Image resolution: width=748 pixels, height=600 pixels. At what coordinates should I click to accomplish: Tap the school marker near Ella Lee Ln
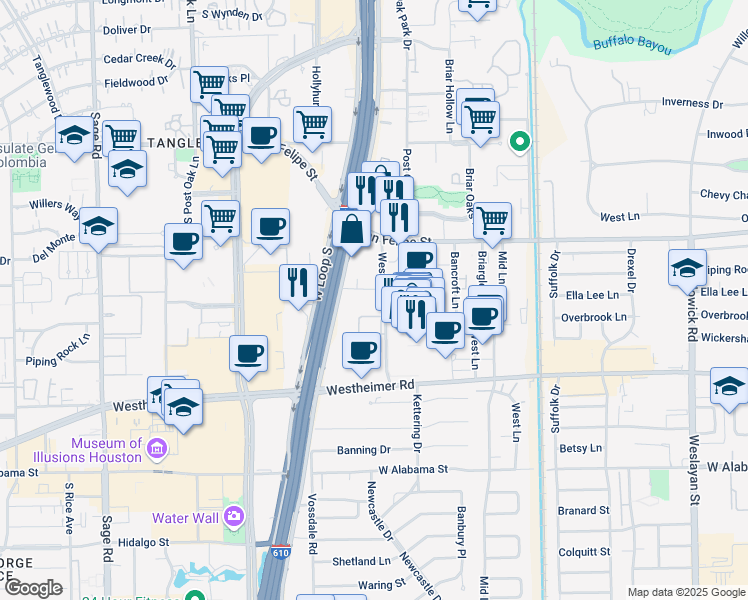point(687,267)
